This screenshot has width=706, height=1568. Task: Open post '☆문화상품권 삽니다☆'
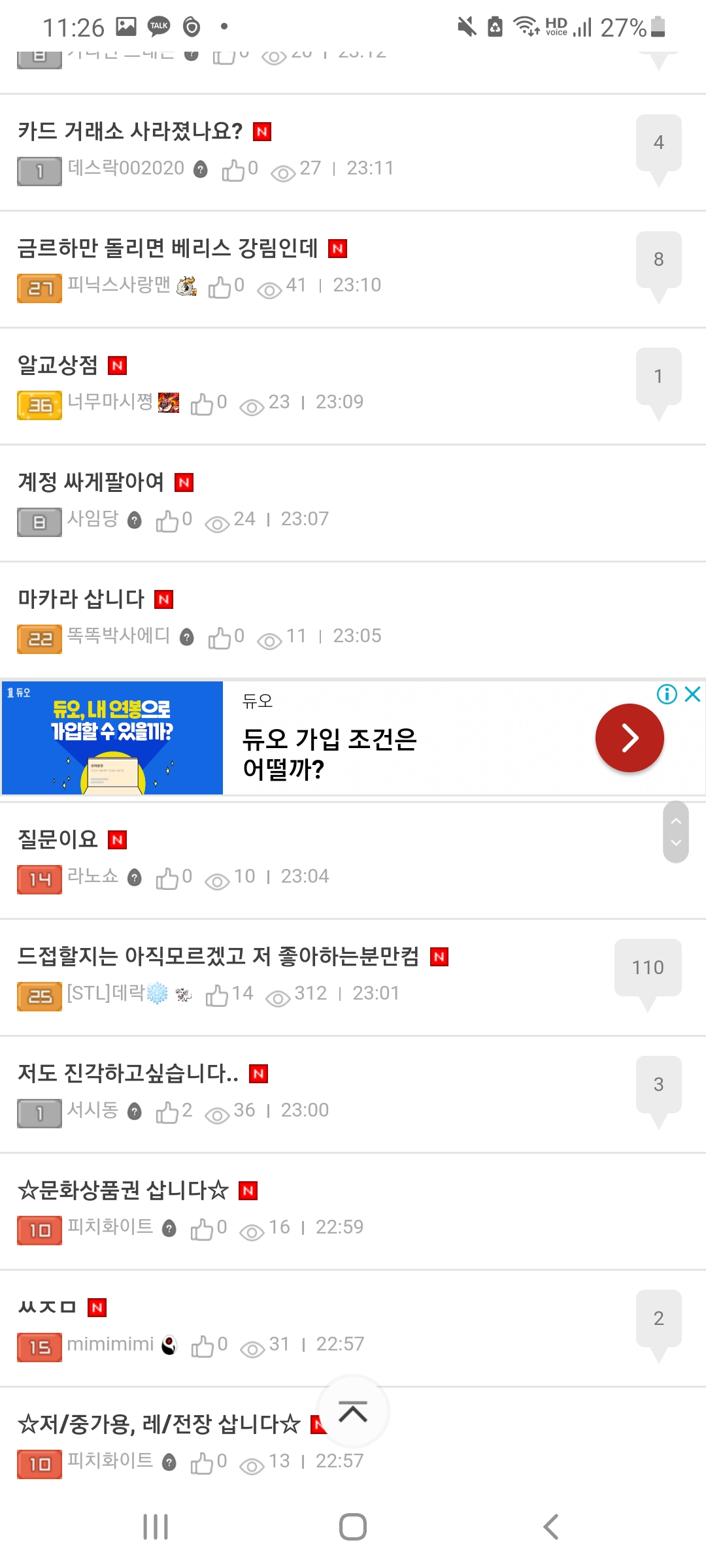coord(123,1190)
